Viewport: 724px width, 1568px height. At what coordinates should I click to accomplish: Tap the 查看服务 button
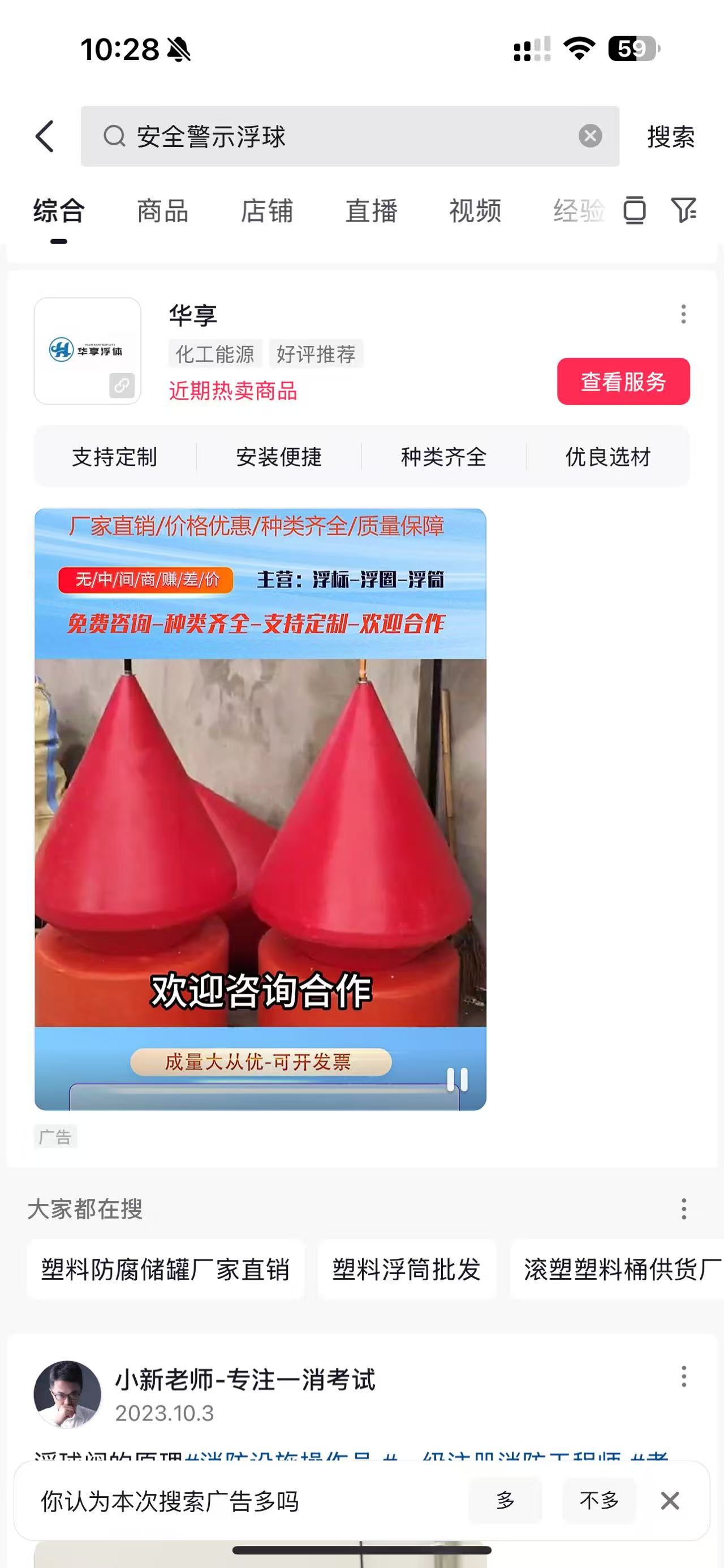tap(623, 382)
